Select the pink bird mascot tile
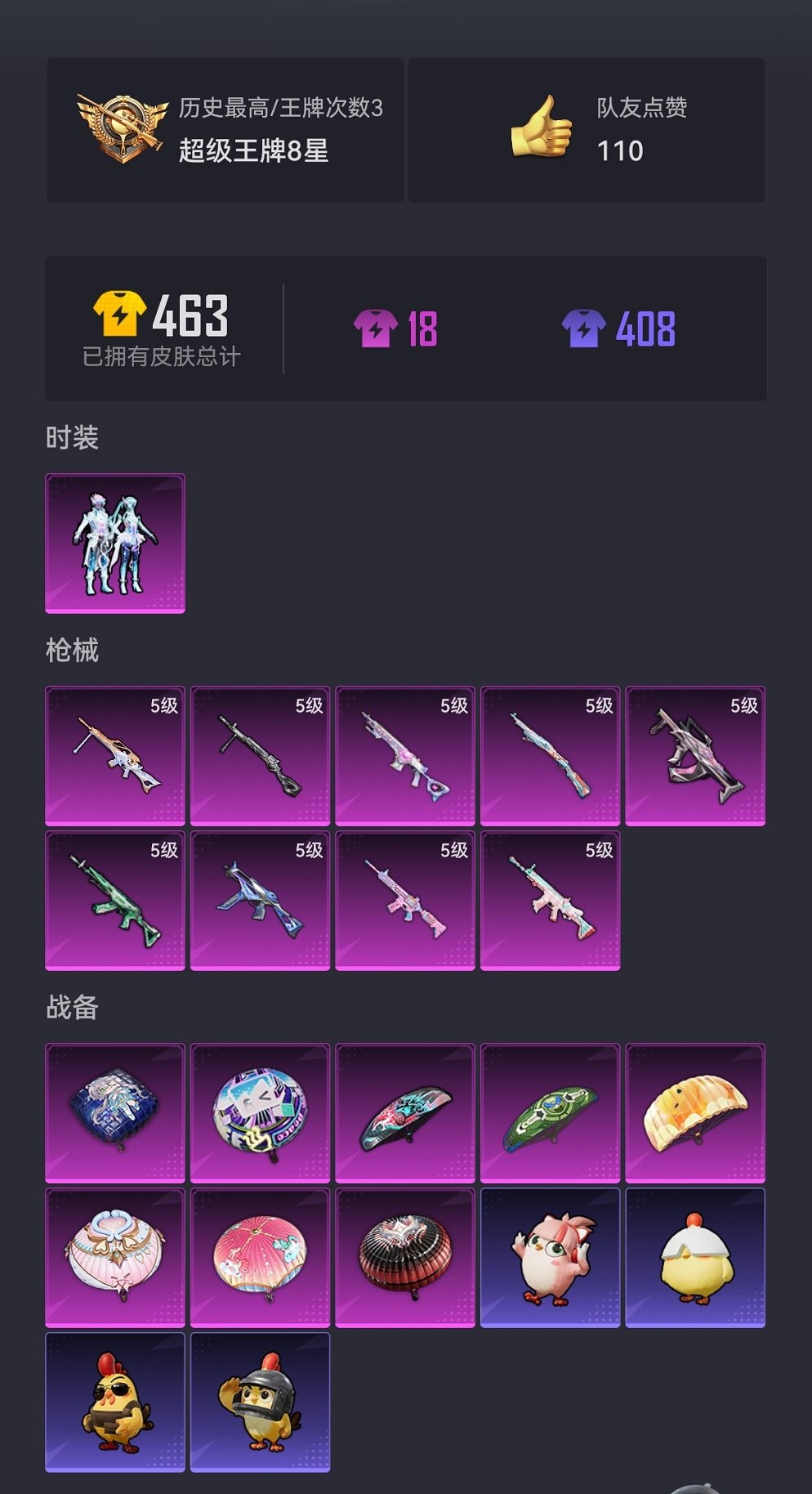This screenshot has width=812, height=1494. 550,1258
